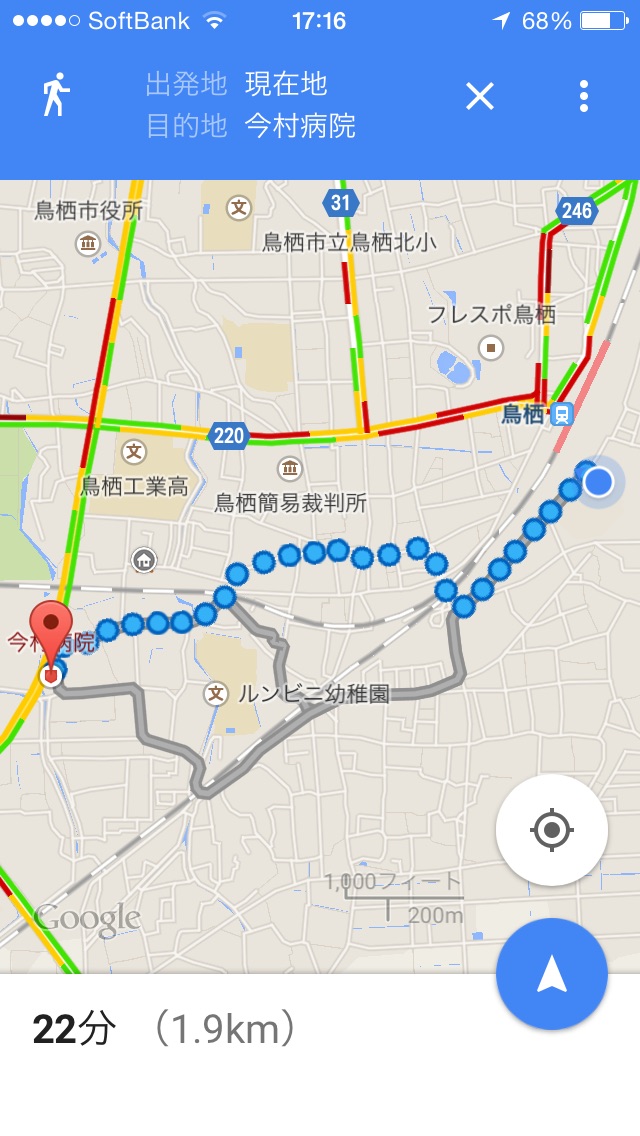Screen dimensions: 640x1136
Task: Edit the starting point 現在地
Action: [286, 84]
